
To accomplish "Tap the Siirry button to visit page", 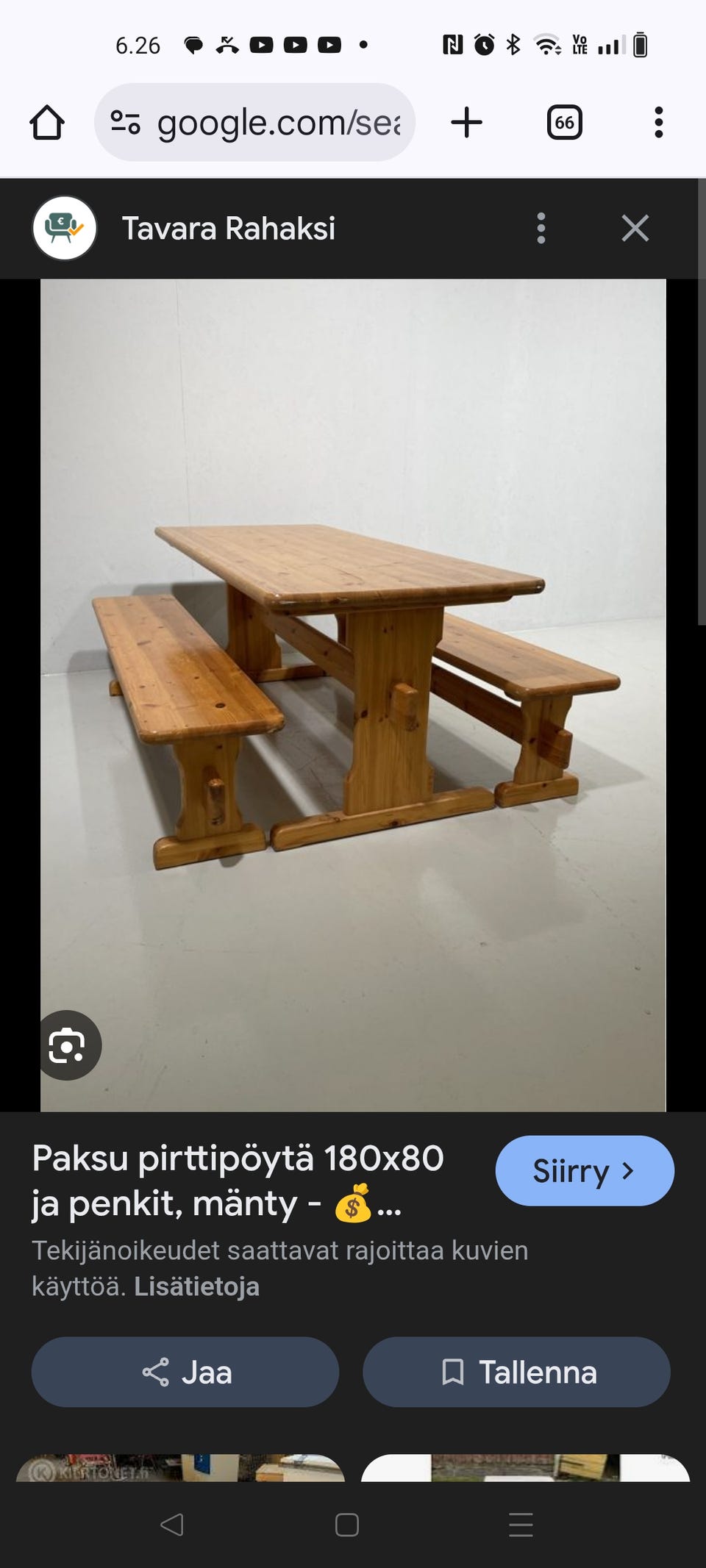I will (x=584, y=1170).
